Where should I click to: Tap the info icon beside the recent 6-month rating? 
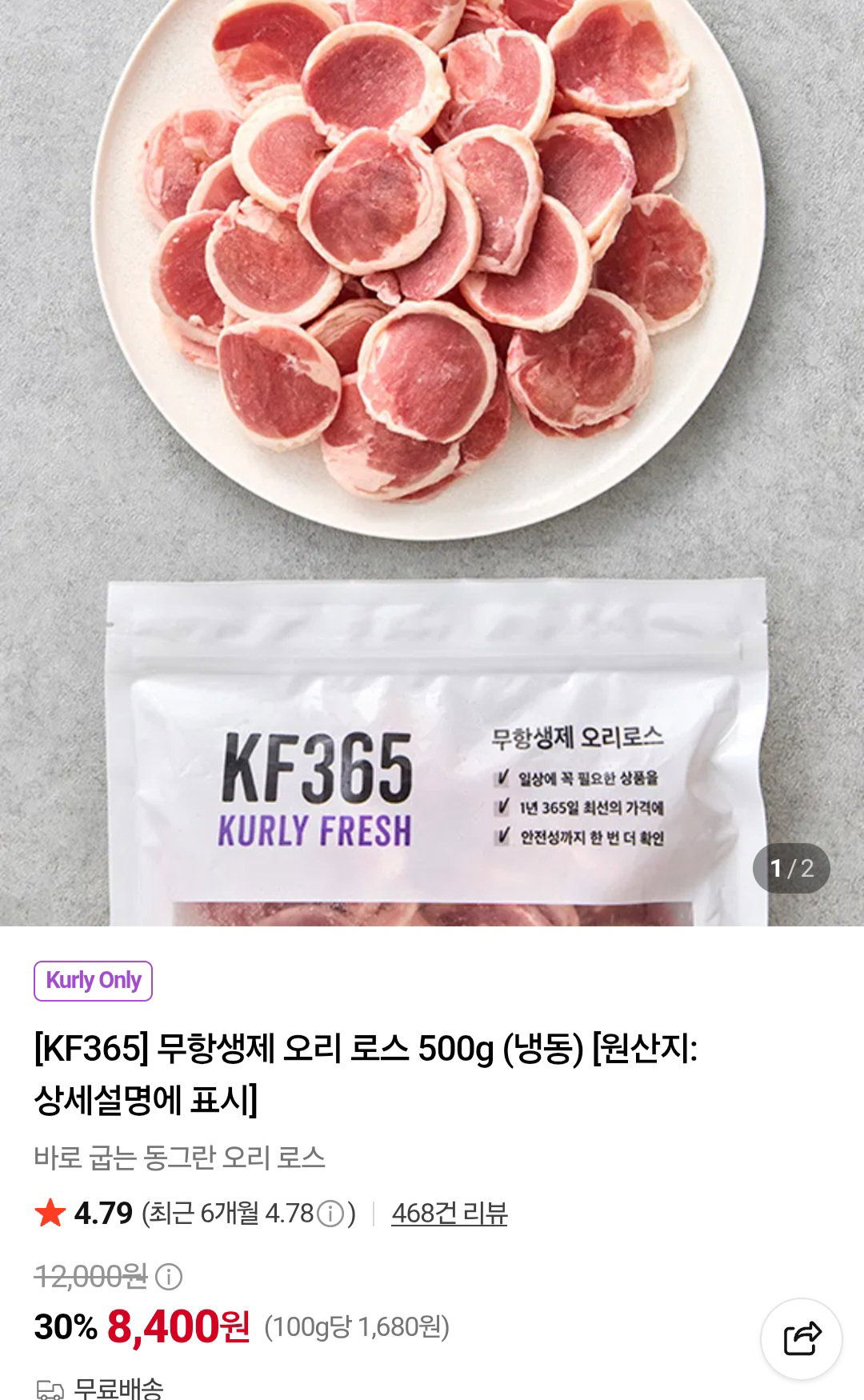coord(330,1214)
